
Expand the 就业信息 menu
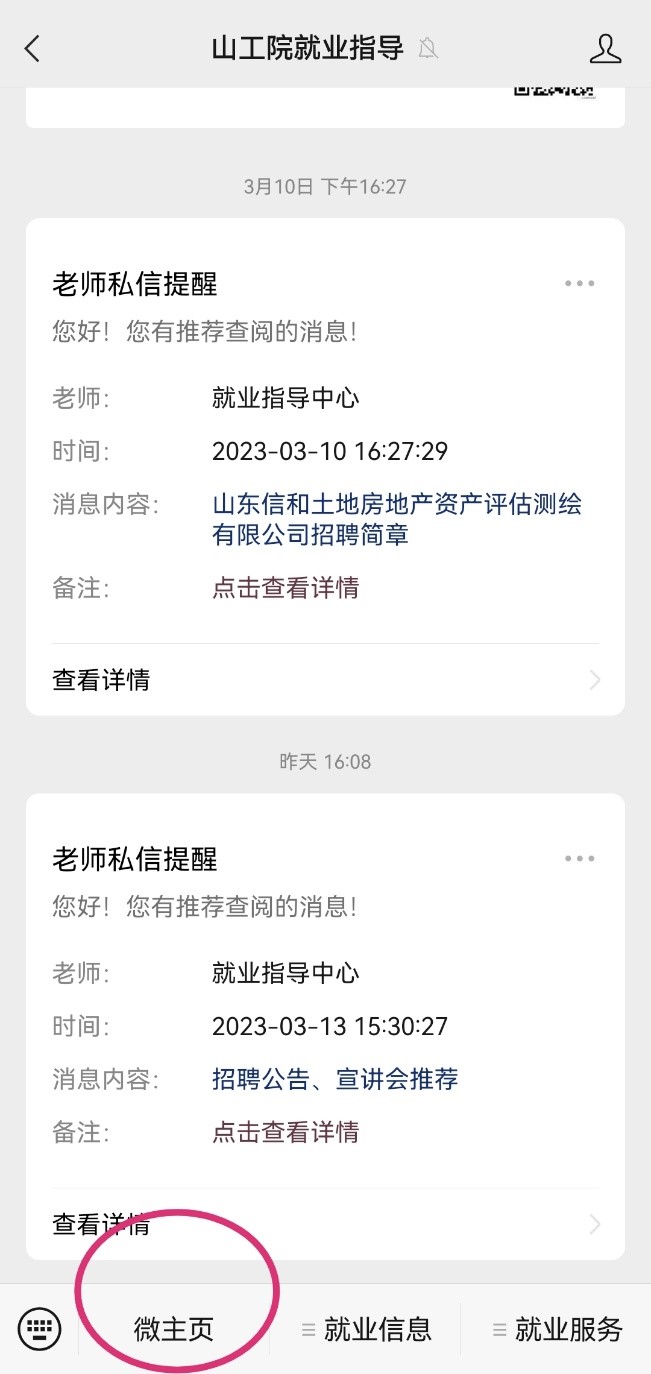(x=366, y=1329)
